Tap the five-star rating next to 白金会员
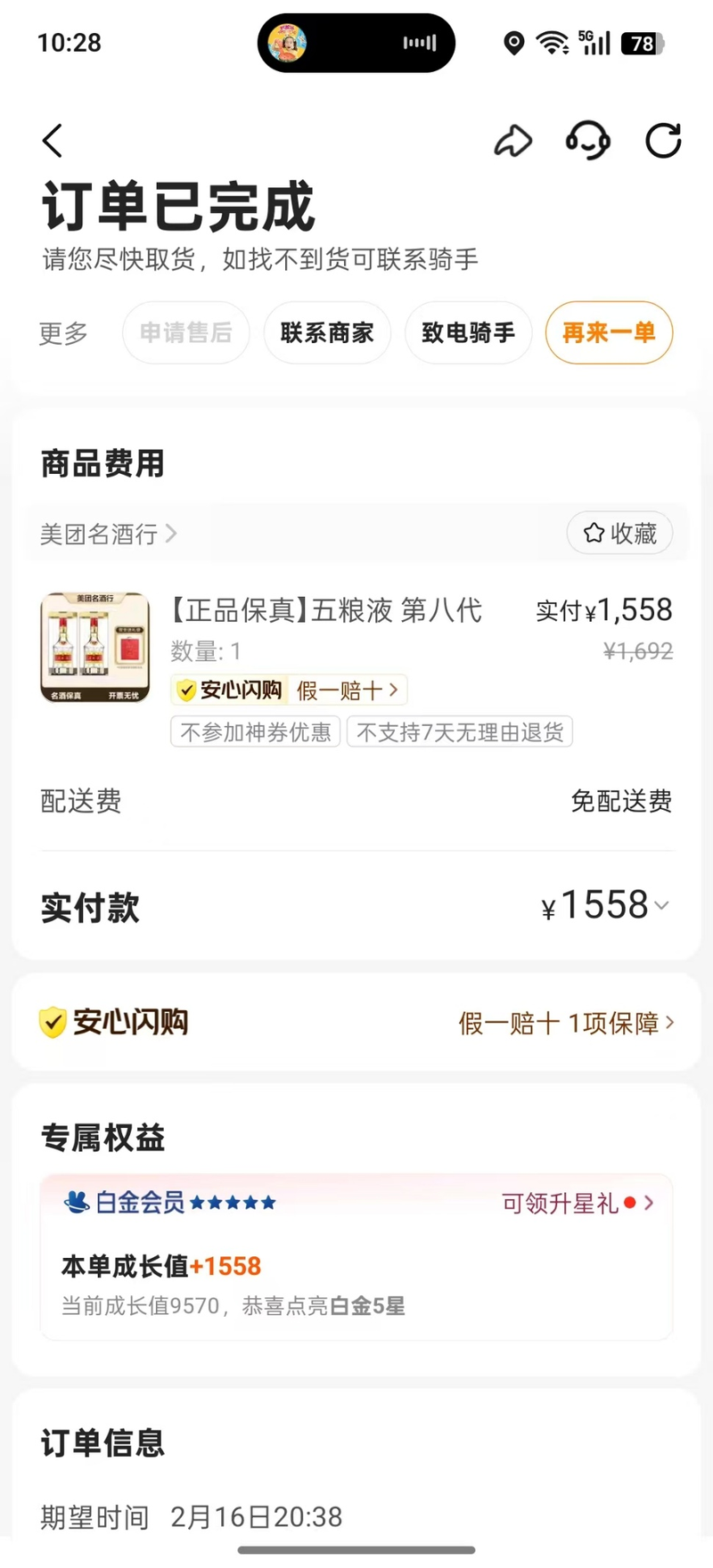Image resolution: width=713 pixels, height=1568 pixels. (x=234, y=1202)
